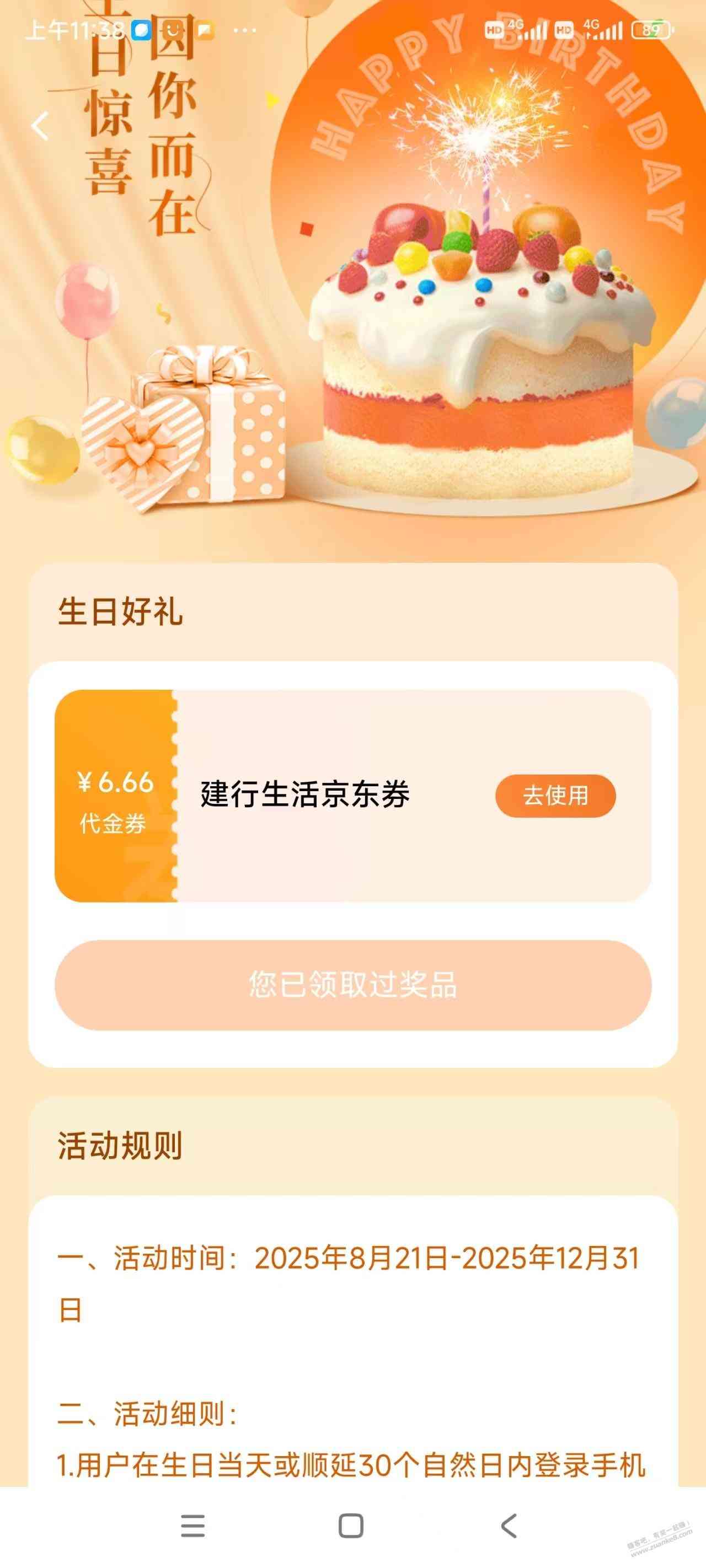Tap the system back button
Image resolution: width=706 pixels, height=1568 pixels.
point(509,1526)
